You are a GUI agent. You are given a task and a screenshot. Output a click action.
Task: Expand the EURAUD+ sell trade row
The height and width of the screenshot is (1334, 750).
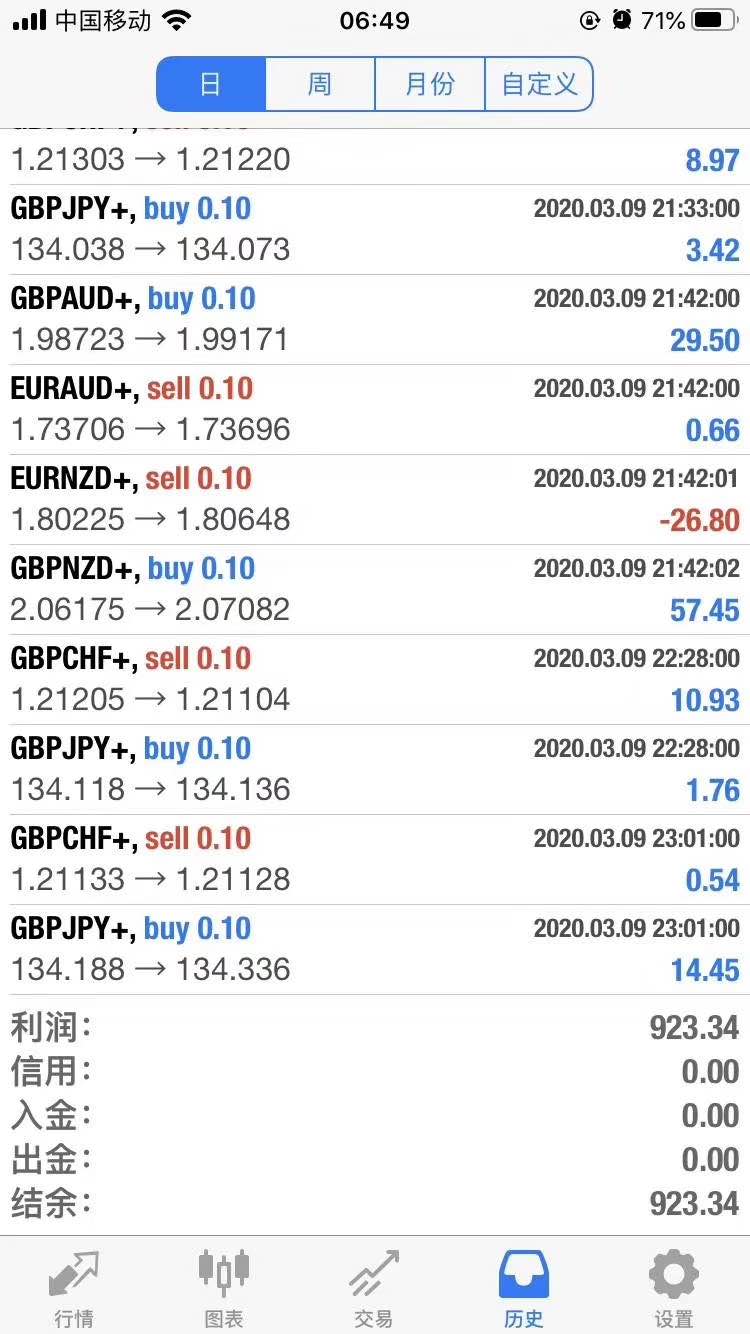[375, 410]
